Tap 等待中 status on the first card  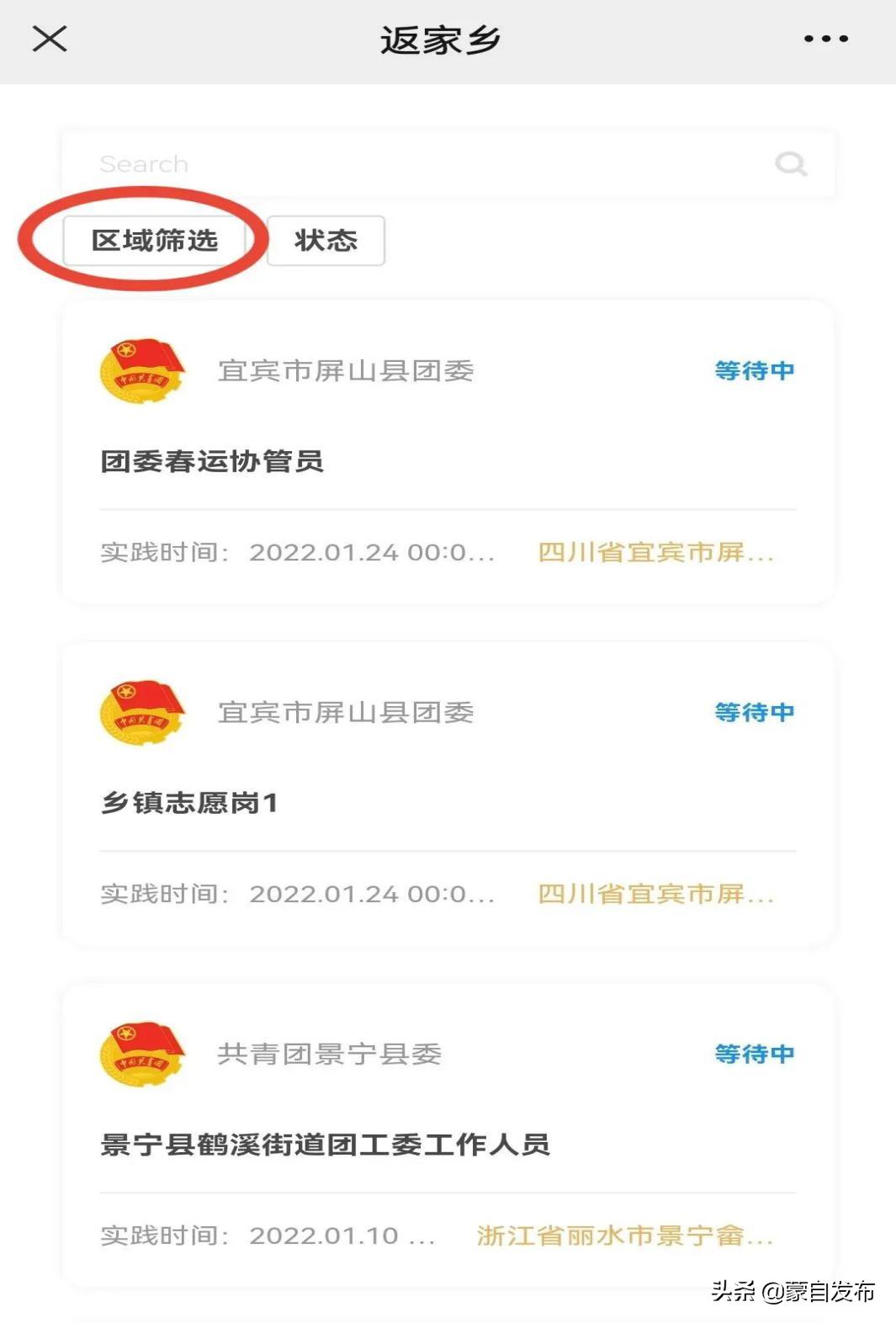[x=753, y=370]
